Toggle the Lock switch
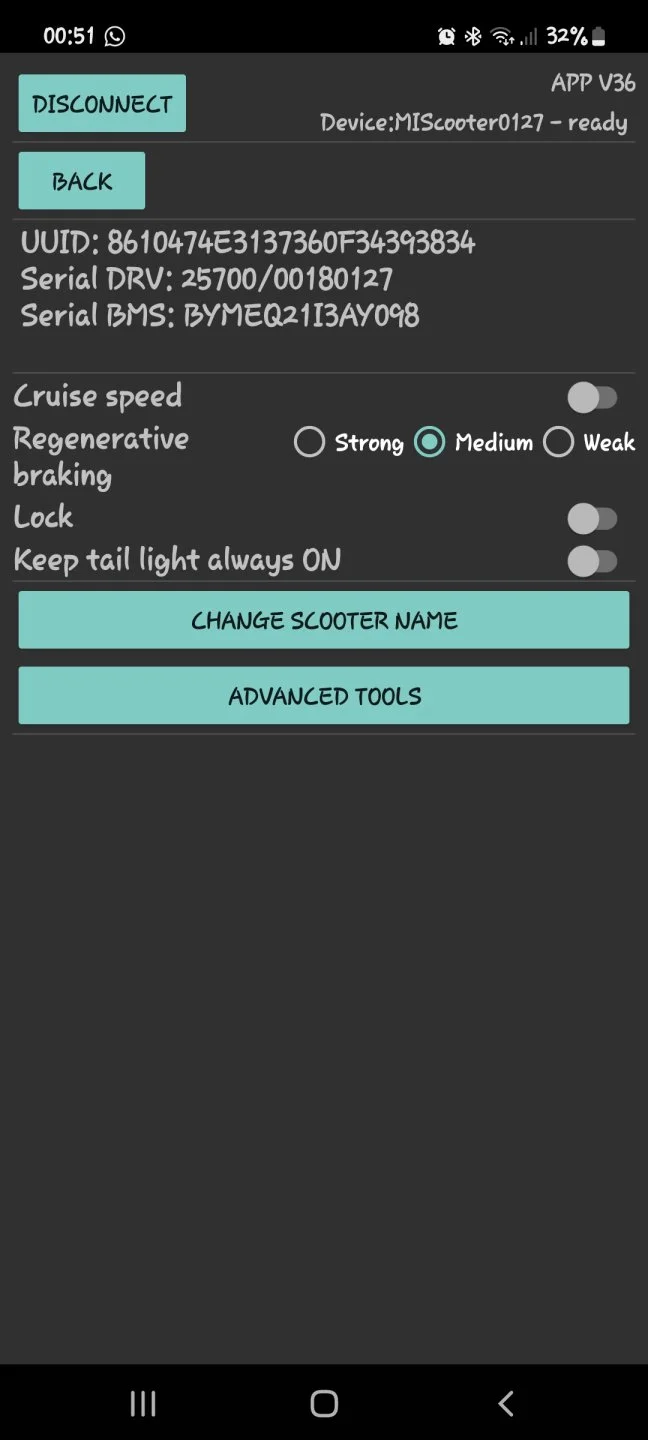 pyautogui.click(x=593, y=519)
